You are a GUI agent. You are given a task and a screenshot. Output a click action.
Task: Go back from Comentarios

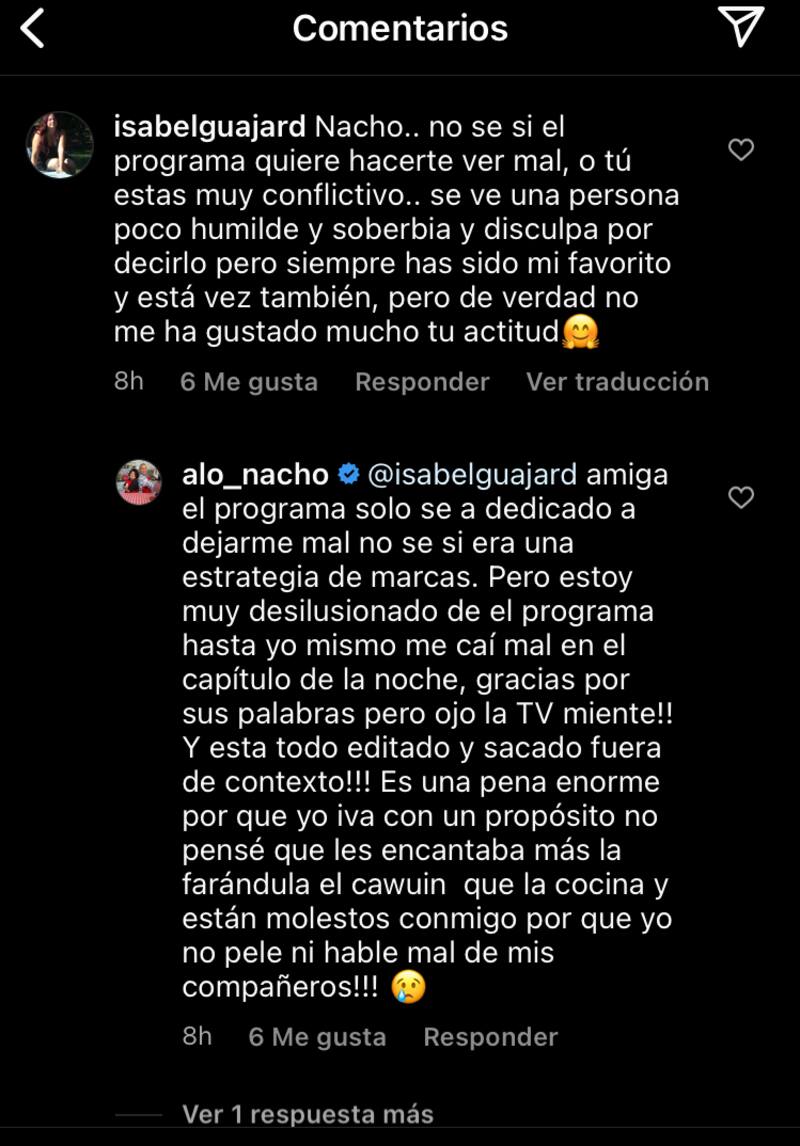tap(33, 30)
